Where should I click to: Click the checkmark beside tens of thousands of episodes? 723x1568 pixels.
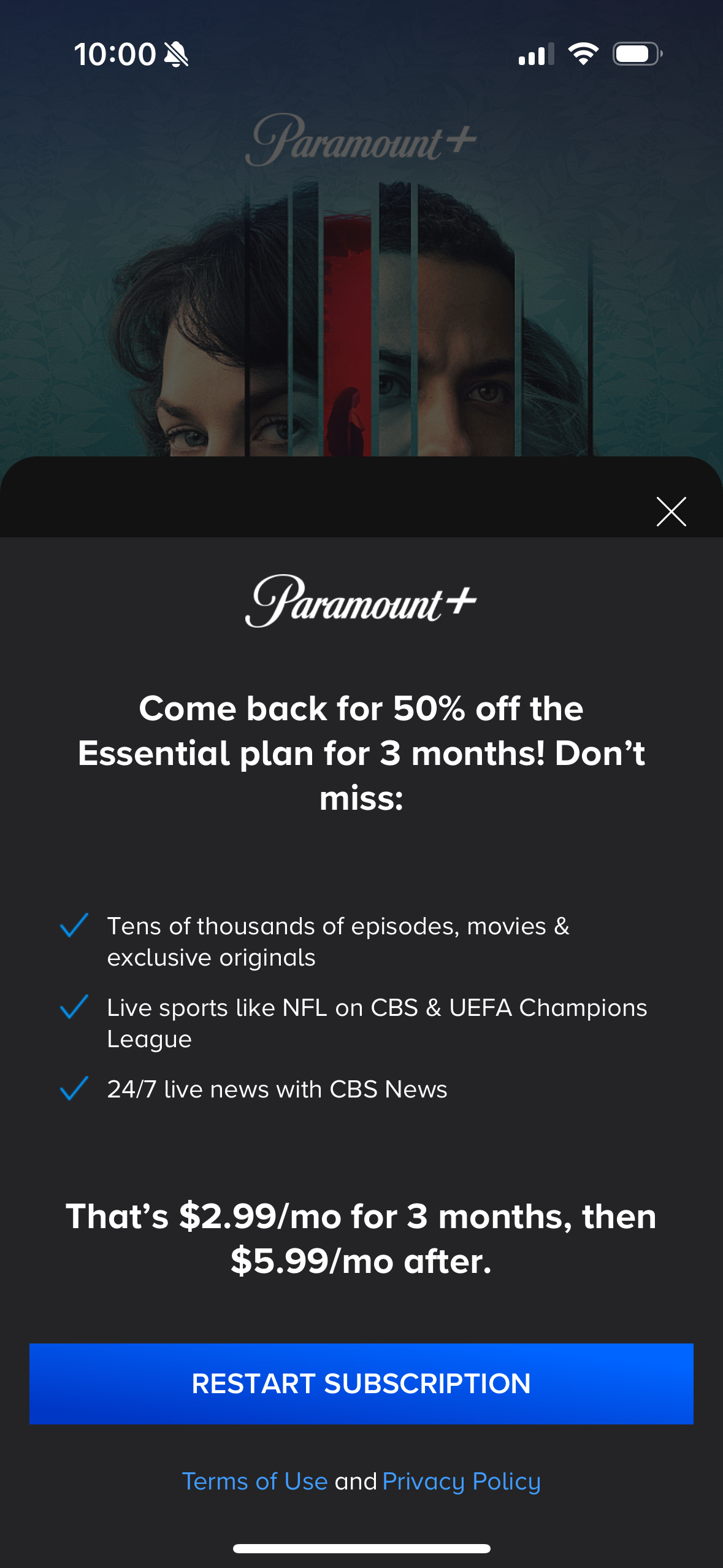(75, 928)
